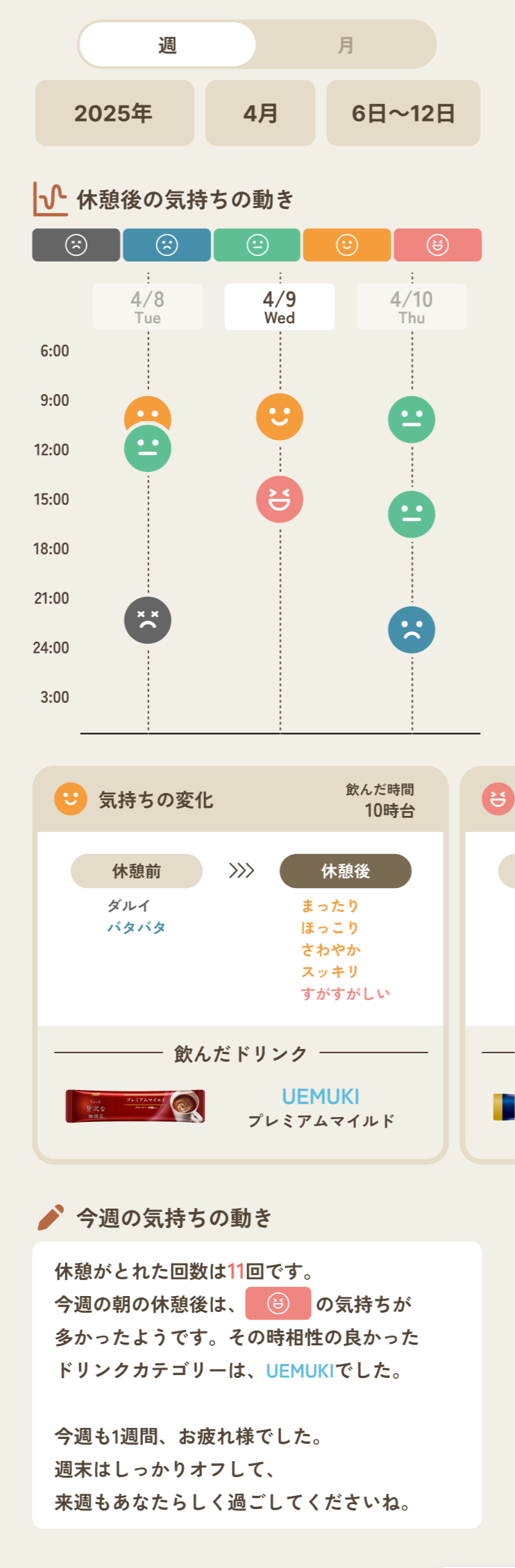Select the 4/10 Thu date column

pyautogui.click(x=412, y=307)
